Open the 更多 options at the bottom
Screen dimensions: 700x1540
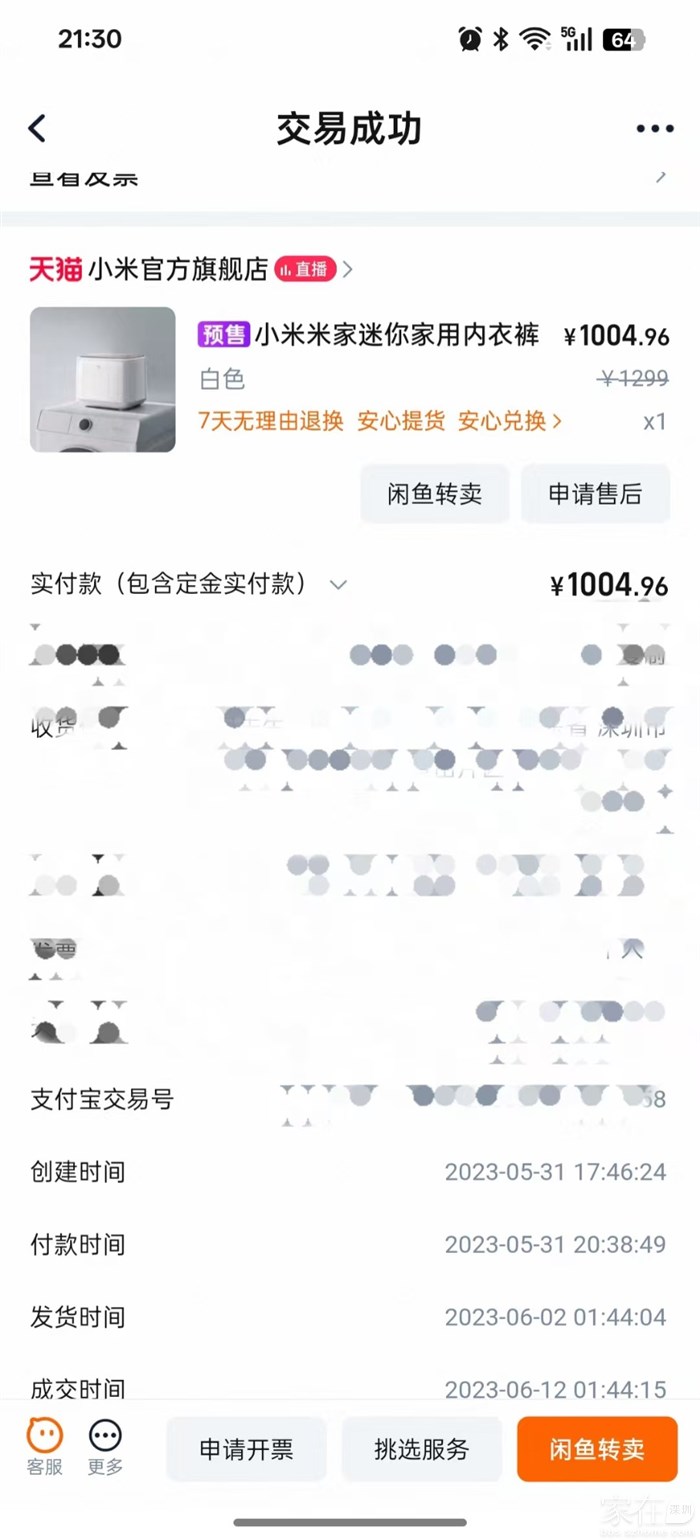[105, 1448]
